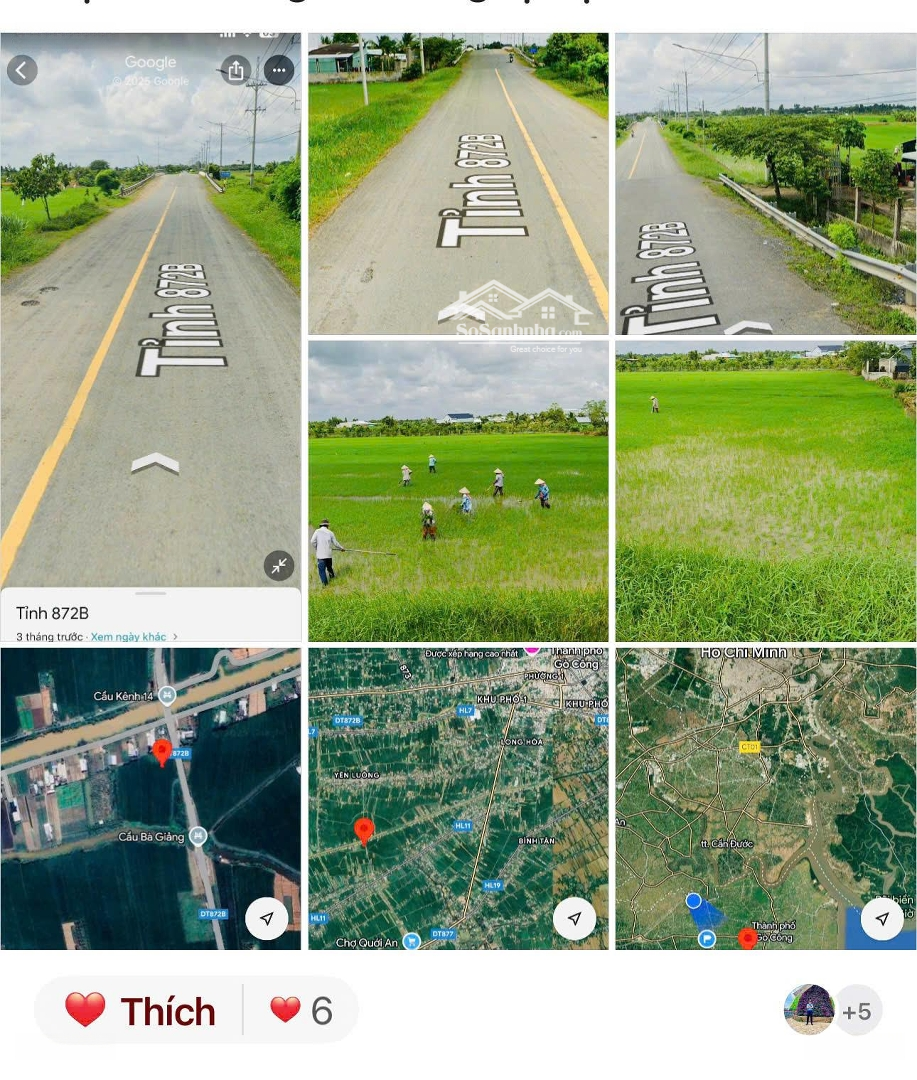Viewport: 917px width, 1080px height.
Task: Open the satellite map showing Cầu Kênh 14
Action: coord(150,798)
